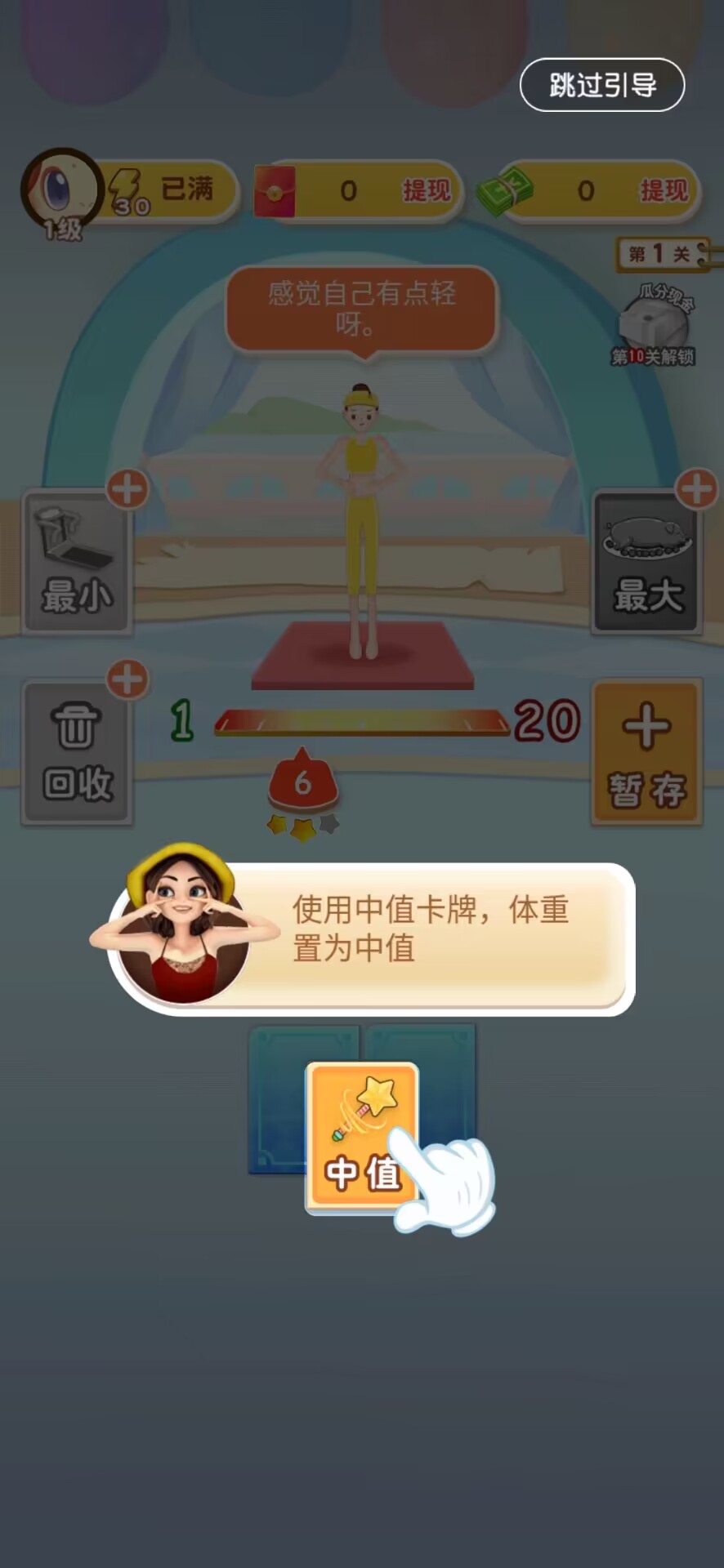Play the 中值 card
This screenshot has height=1568, width=724.
[x=362, y=1138]
